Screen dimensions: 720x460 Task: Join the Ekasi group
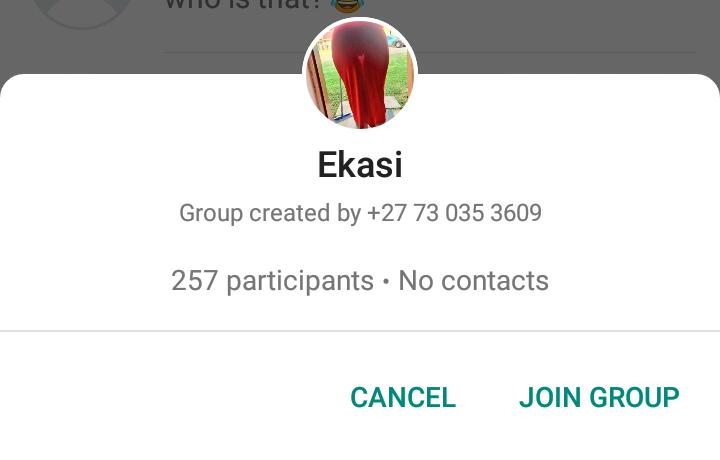point(599,397)
